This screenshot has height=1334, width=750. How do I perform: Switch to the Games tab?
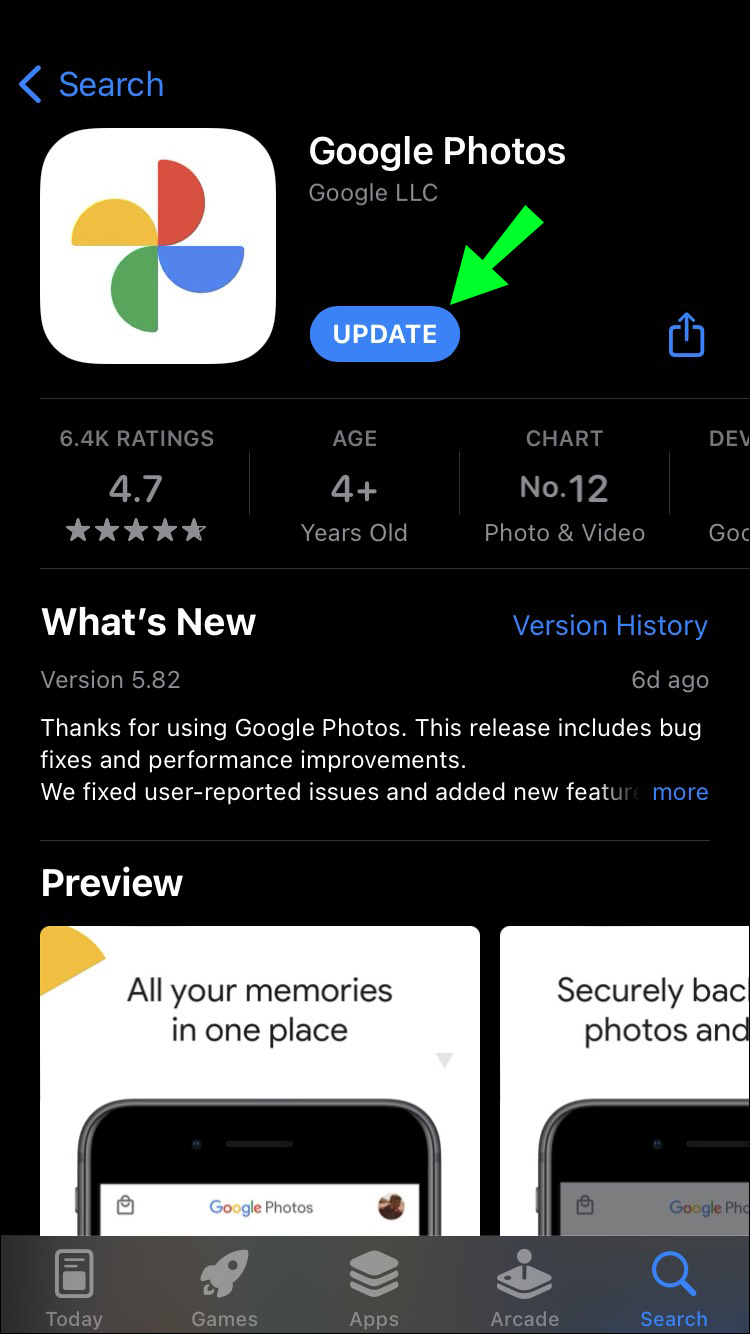click(224, 1288)
